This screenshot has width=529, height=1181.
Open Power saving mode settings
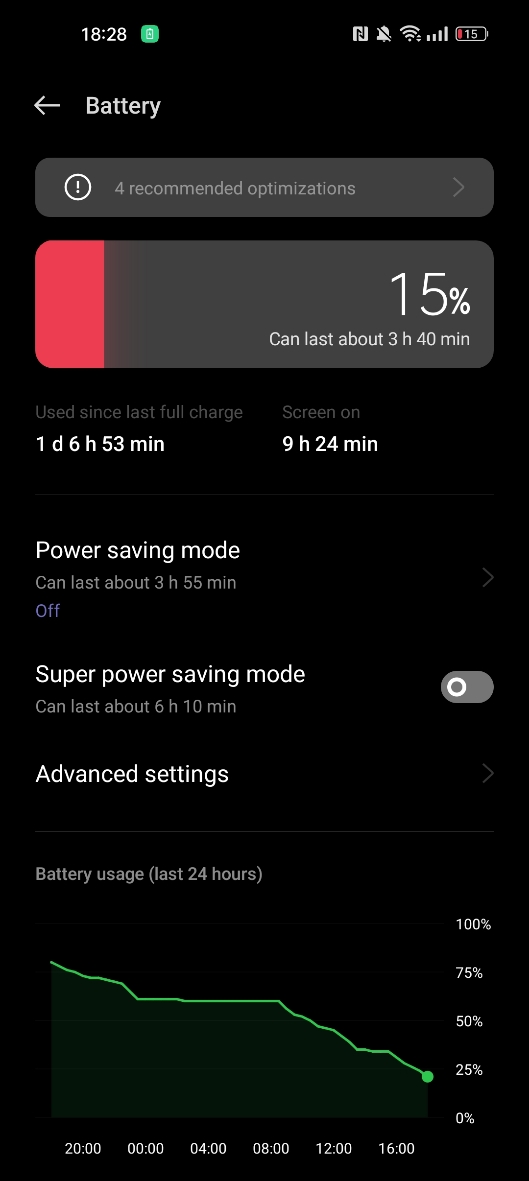tap(264, 578)
